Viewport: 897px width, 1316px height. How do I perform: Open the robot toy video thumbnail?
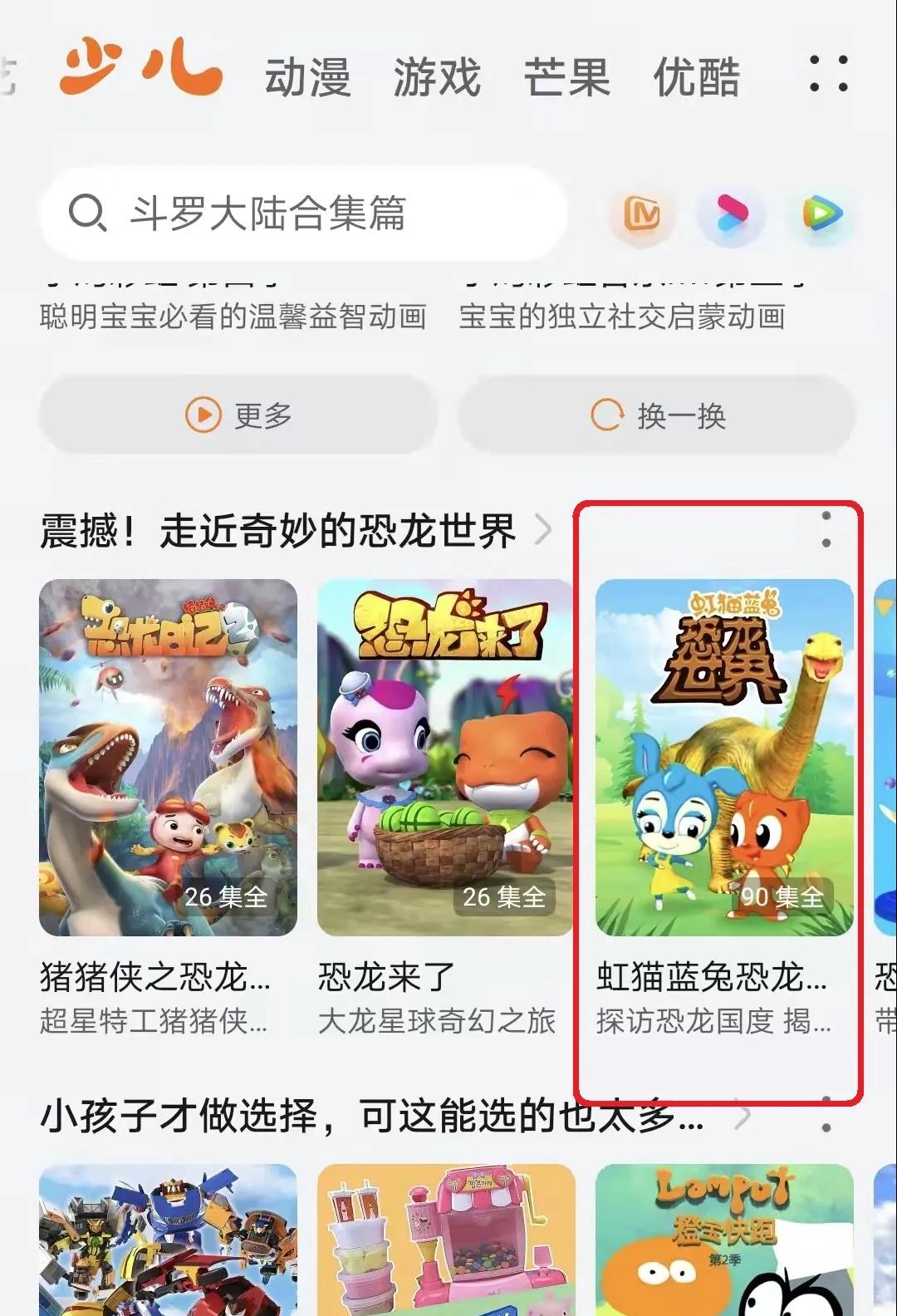point(168,1240)
